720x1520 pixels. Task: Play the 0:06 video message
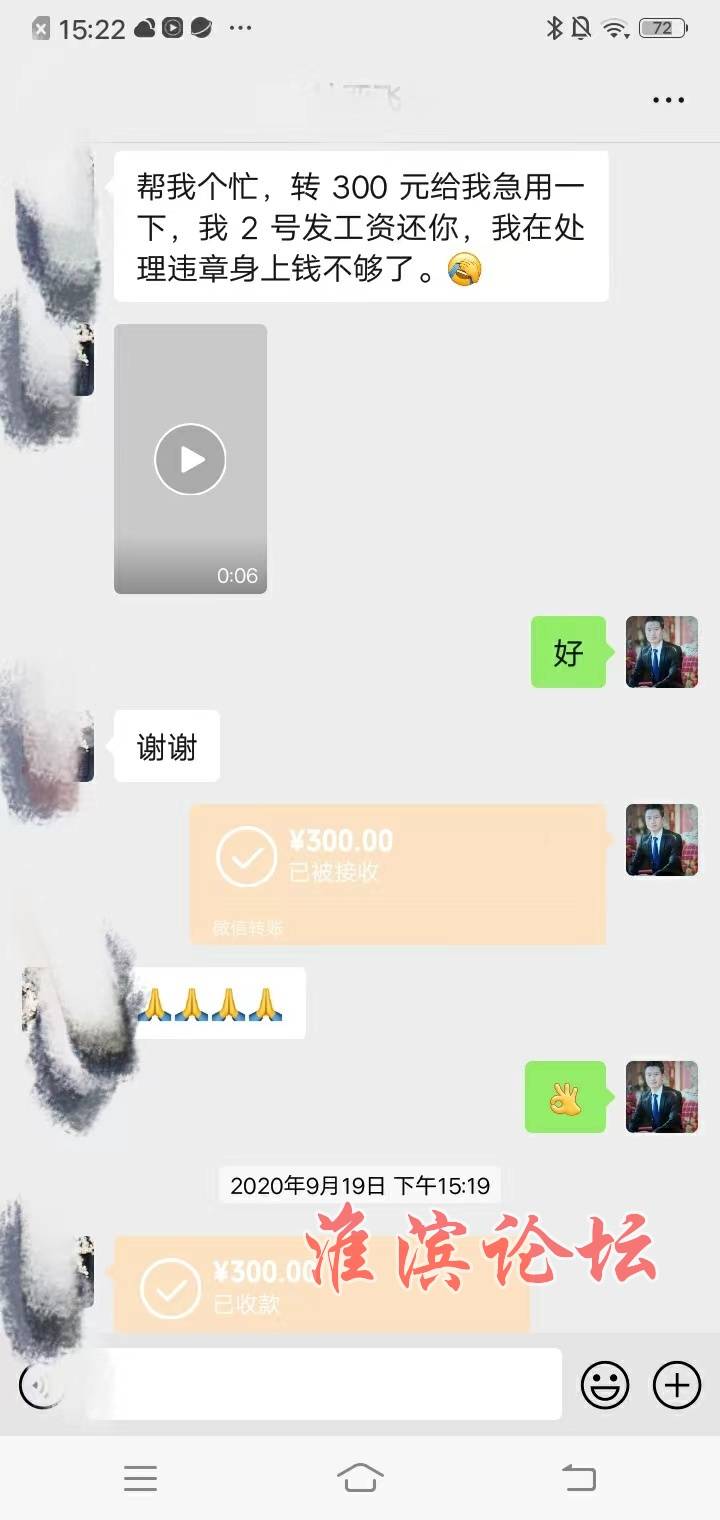click(190, 459)
